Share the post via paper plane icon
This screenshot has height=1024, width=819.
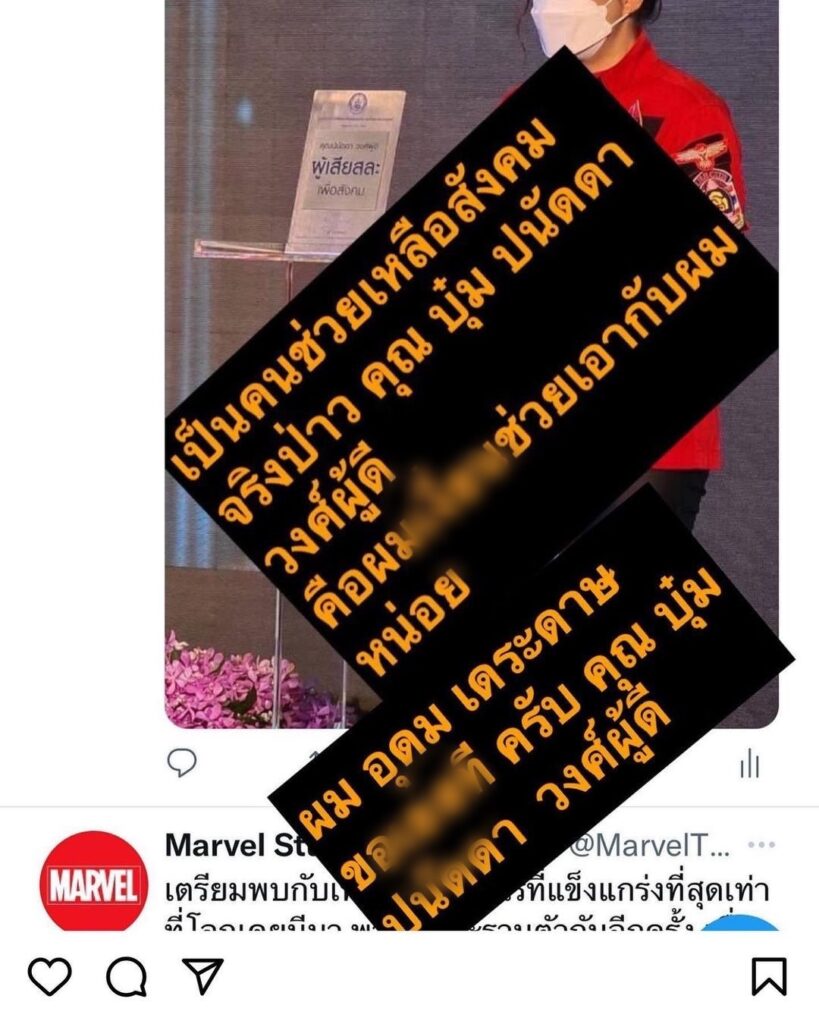pos(202,977)
